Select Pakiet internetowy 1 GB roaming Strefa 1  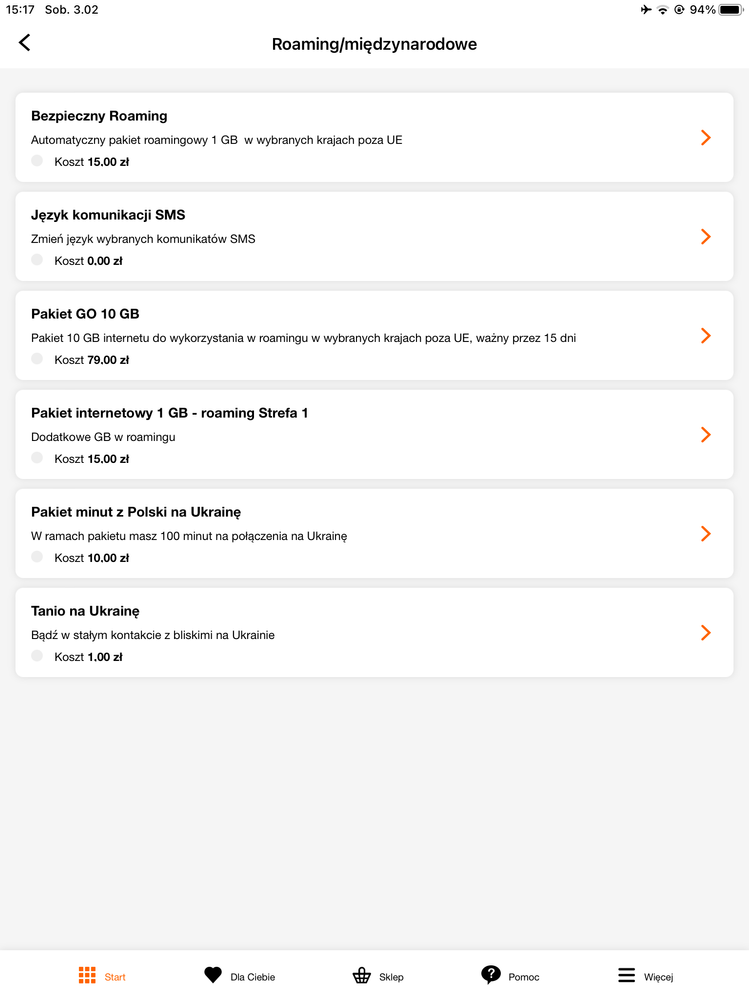click(x=374, y=435)
